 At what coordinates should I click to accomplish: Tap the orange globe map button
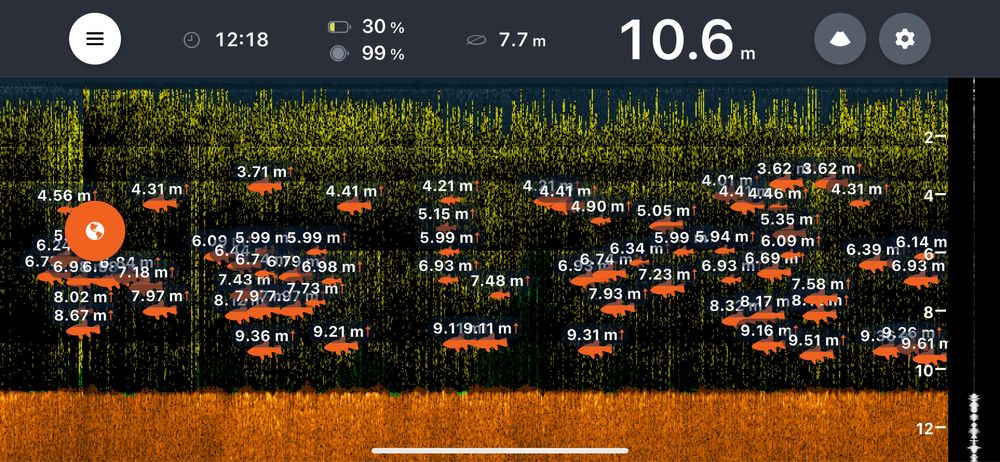point(95,231)
